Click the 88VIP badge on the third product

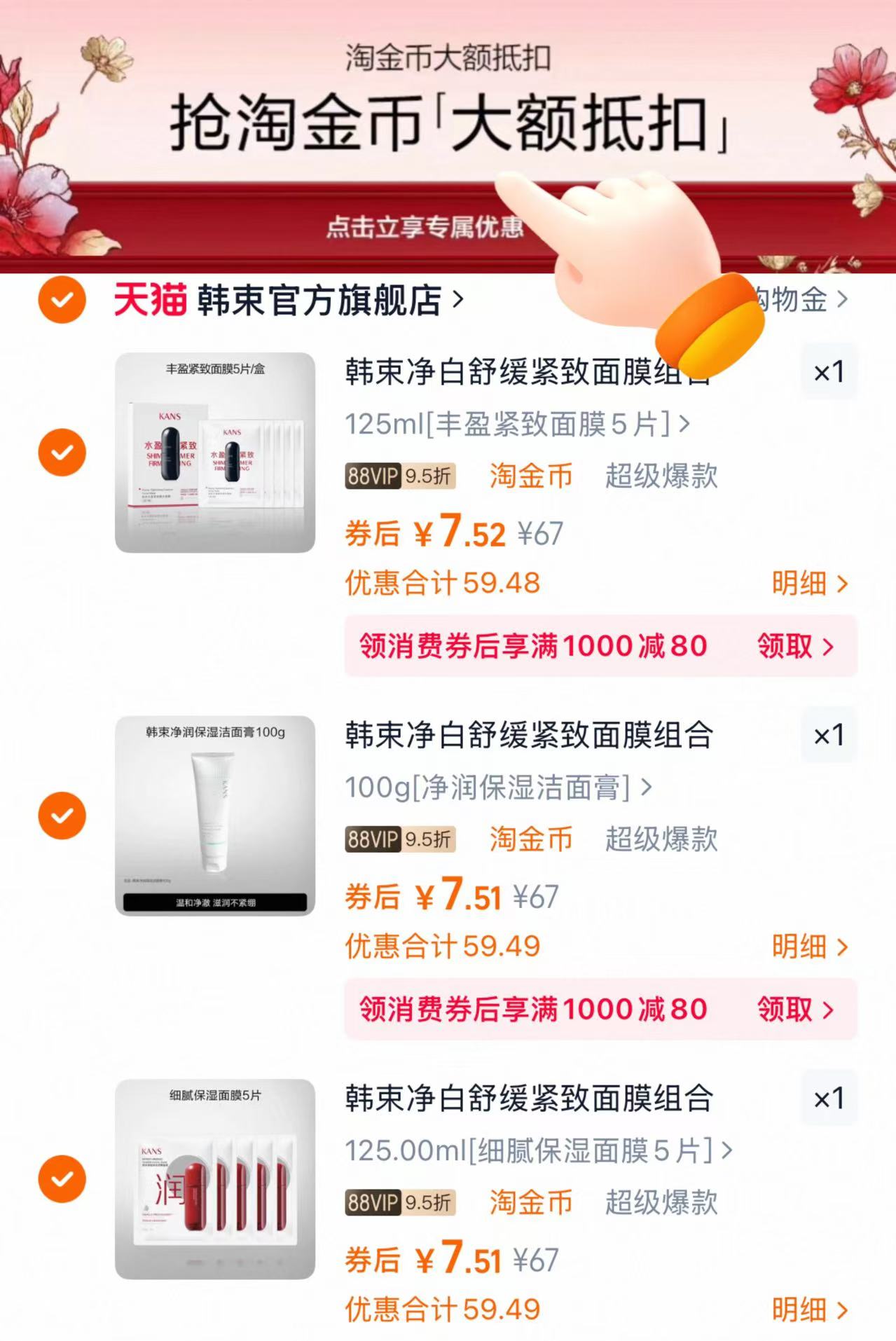(x=401, y=1203)
